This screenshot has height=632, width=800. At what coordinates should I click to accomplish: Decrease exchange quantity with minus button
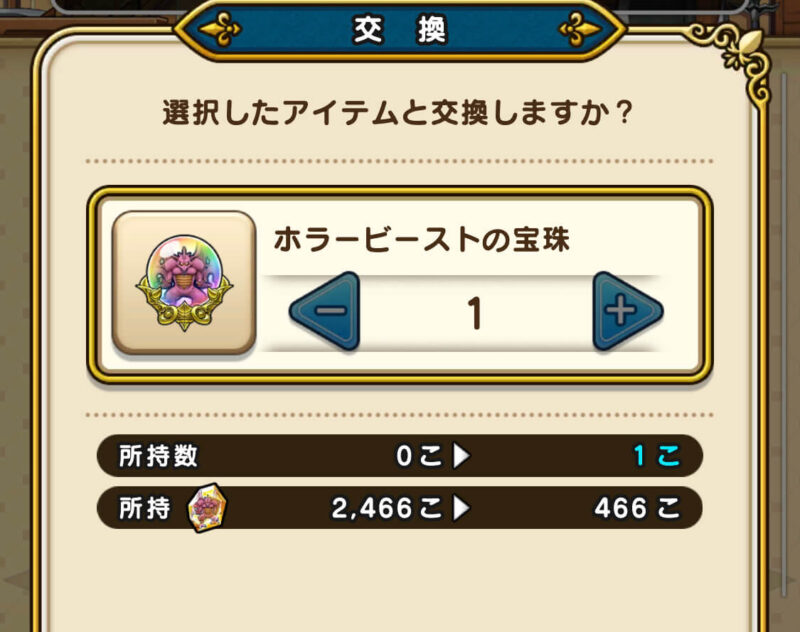(326, 311)
